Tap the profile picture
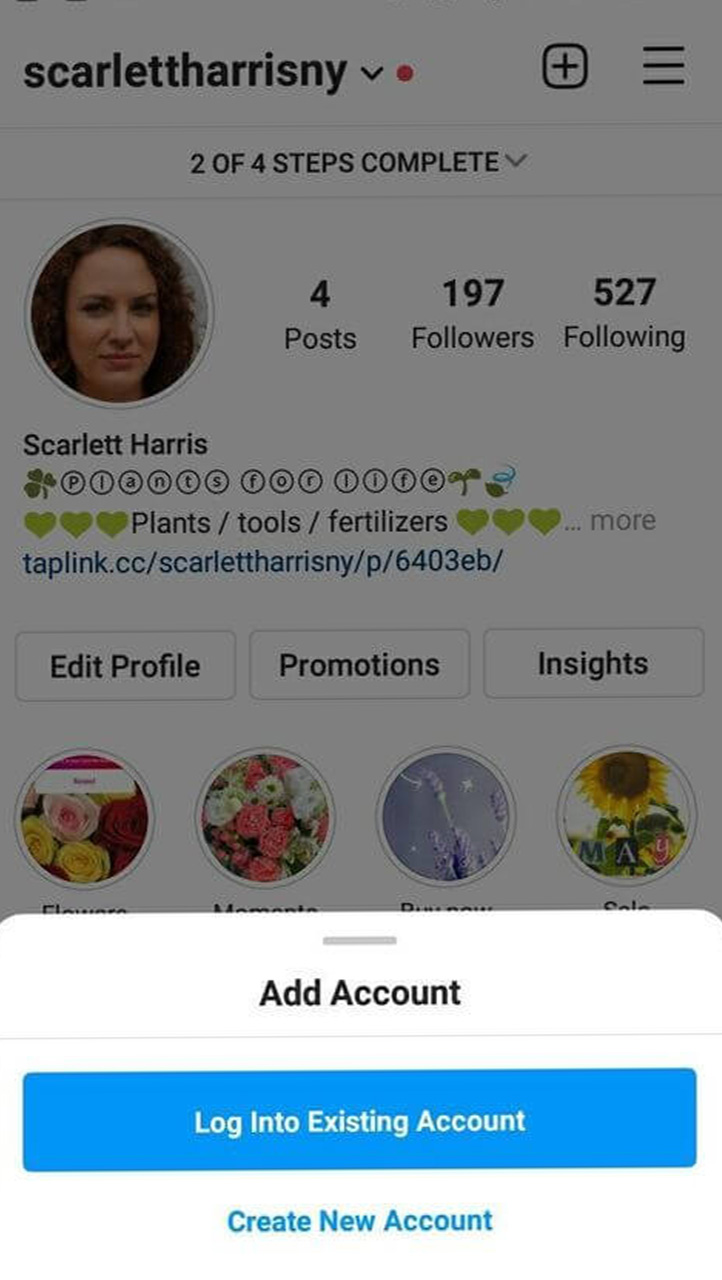722x1280 pixels. click(119, 314)
